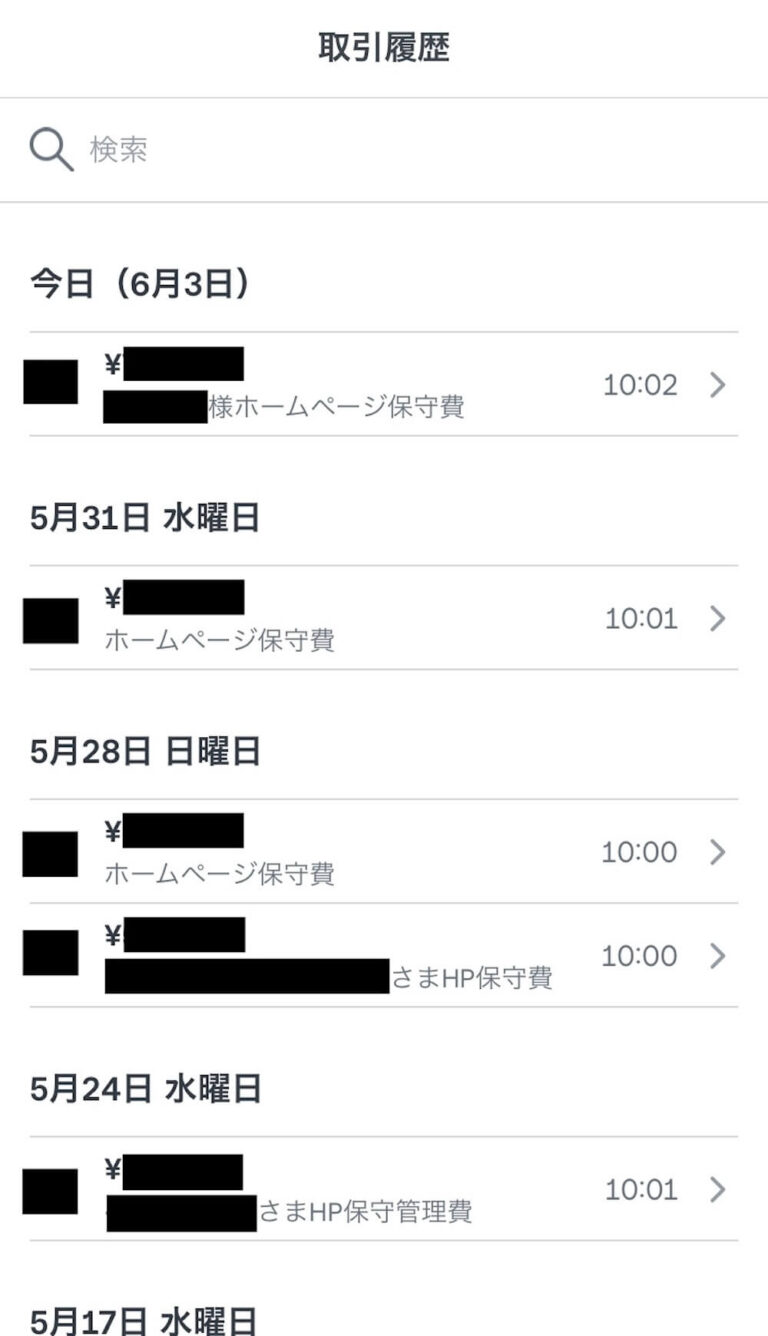
Task: Open the さまHP保守管理費 transaction on 5月24日
Action: point(384,1190)
